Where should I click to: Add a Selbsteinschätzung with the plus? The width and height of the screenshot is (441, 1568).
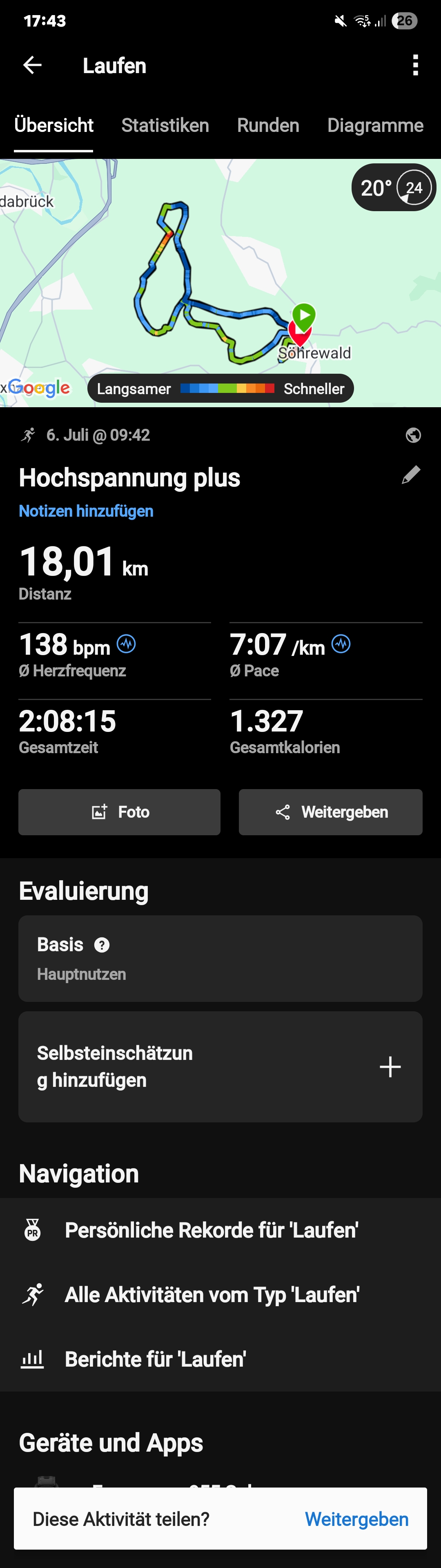coord(390,1066)
